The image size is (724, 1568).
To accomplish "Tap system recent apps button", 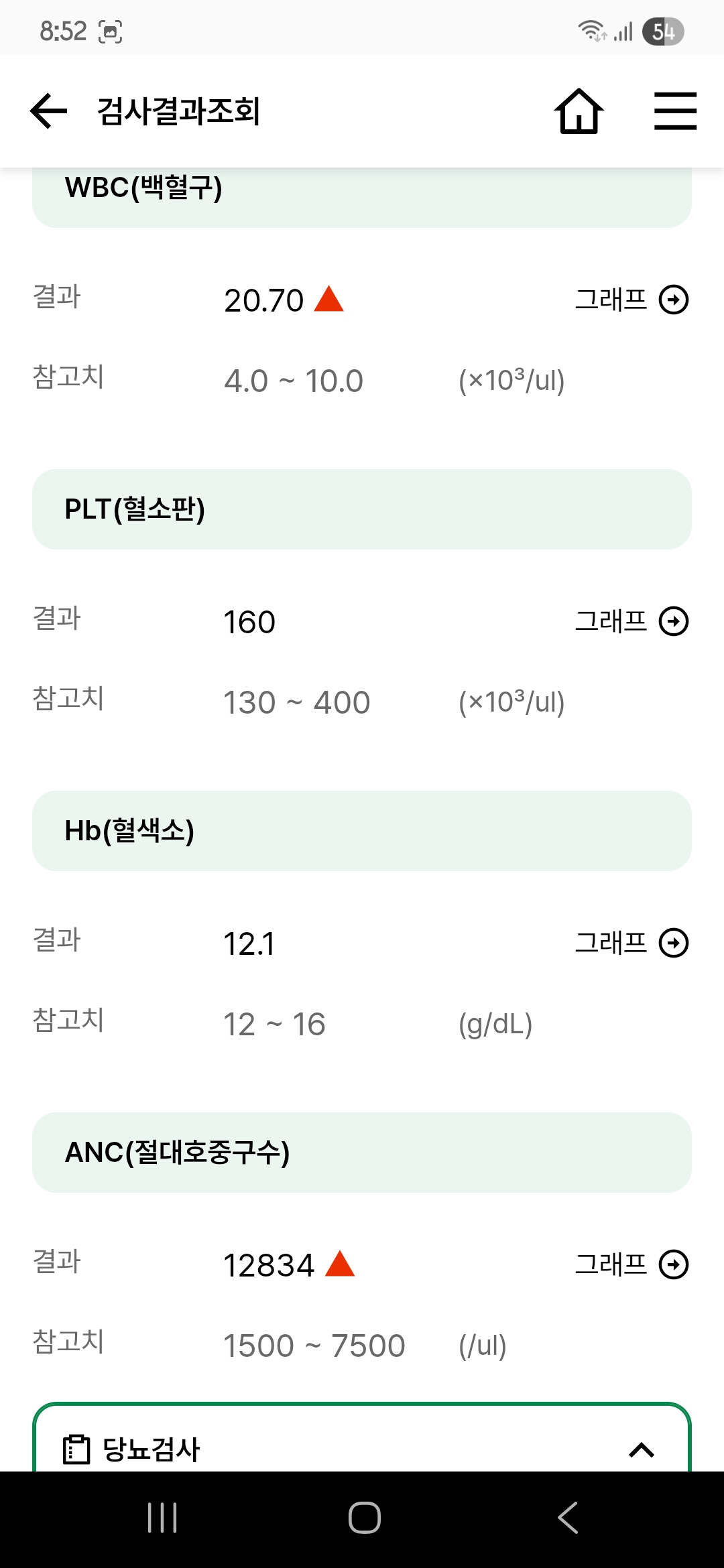I will [162, 1518].
